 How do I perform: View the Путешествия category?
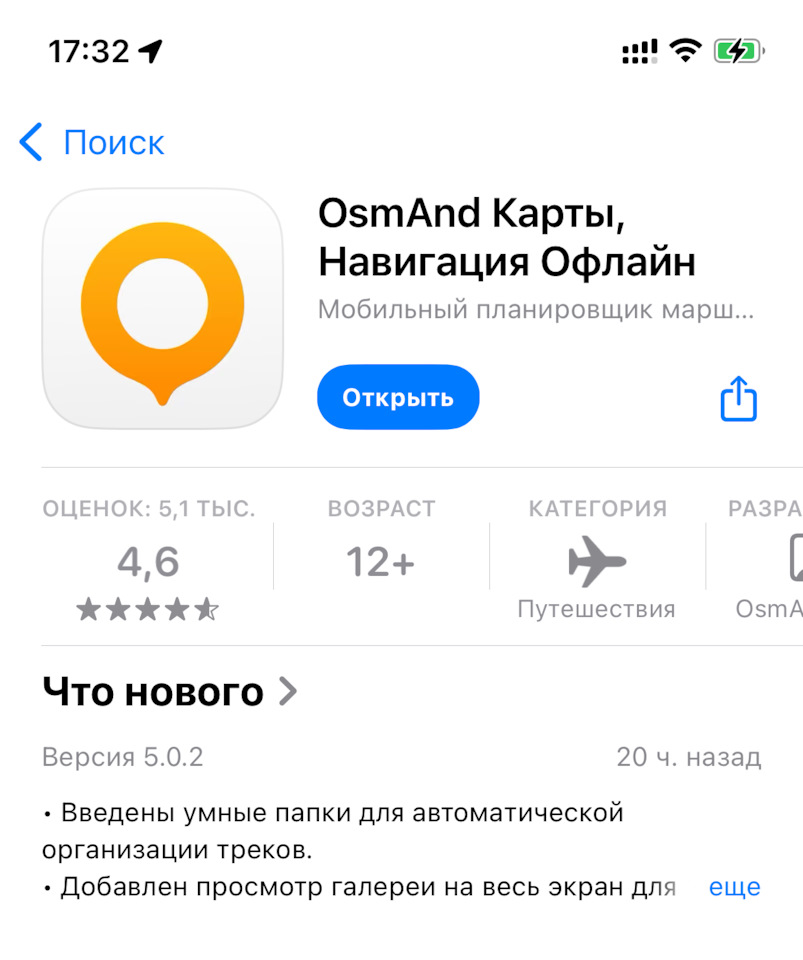point(596,562)
